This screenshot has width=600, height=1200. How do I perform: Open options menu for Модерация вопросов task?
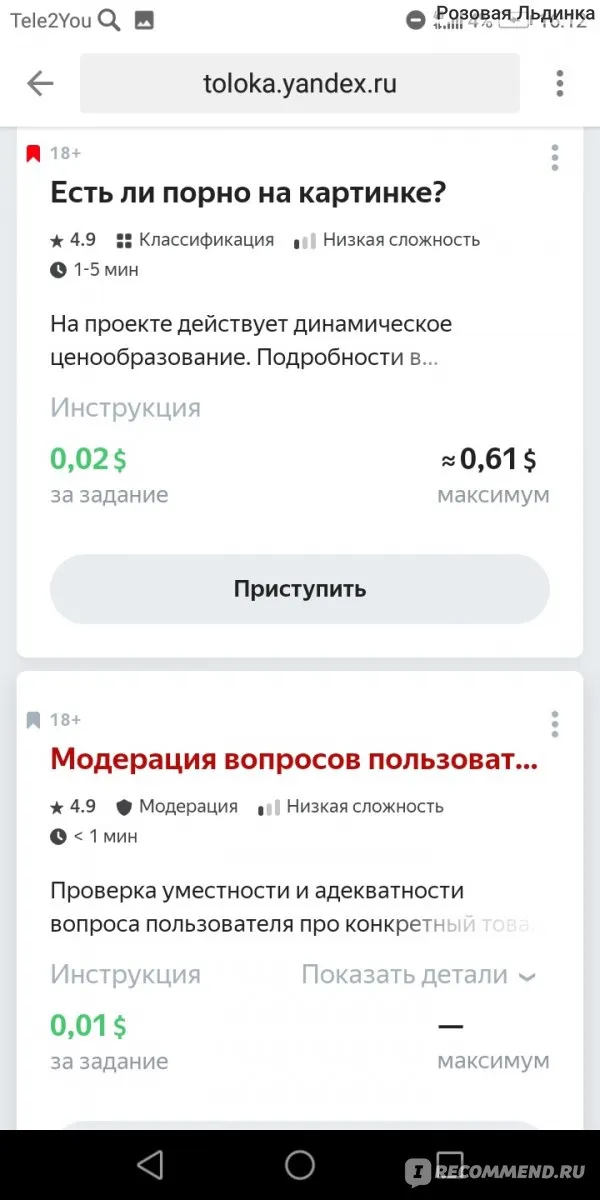[555, 724]
